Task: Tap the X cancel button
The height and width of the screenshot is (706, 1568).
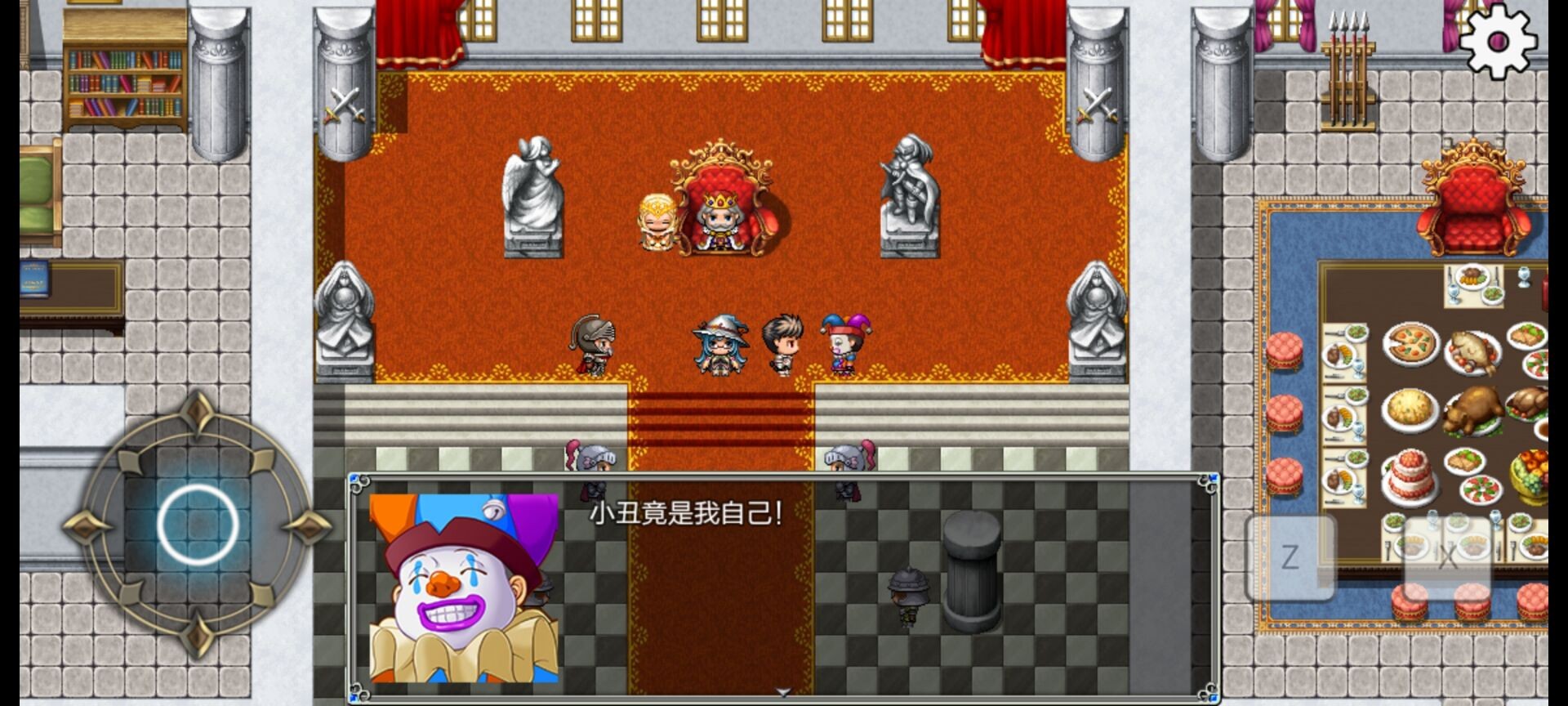Action: pos(1446,558)
